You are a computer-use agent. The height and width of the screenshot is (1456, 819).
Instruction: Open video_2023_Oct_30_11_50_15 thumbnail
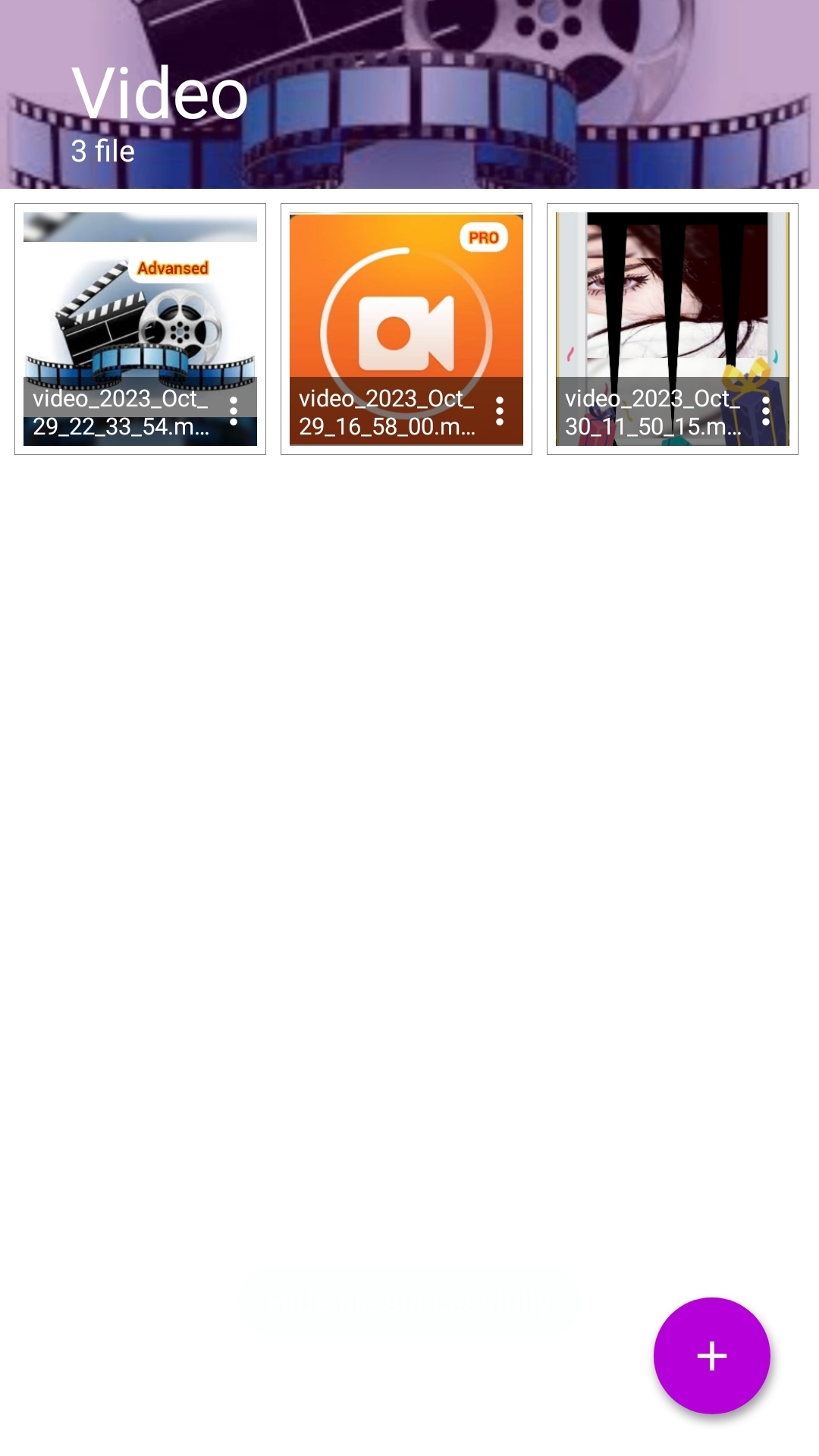click(x=673, y=303)
